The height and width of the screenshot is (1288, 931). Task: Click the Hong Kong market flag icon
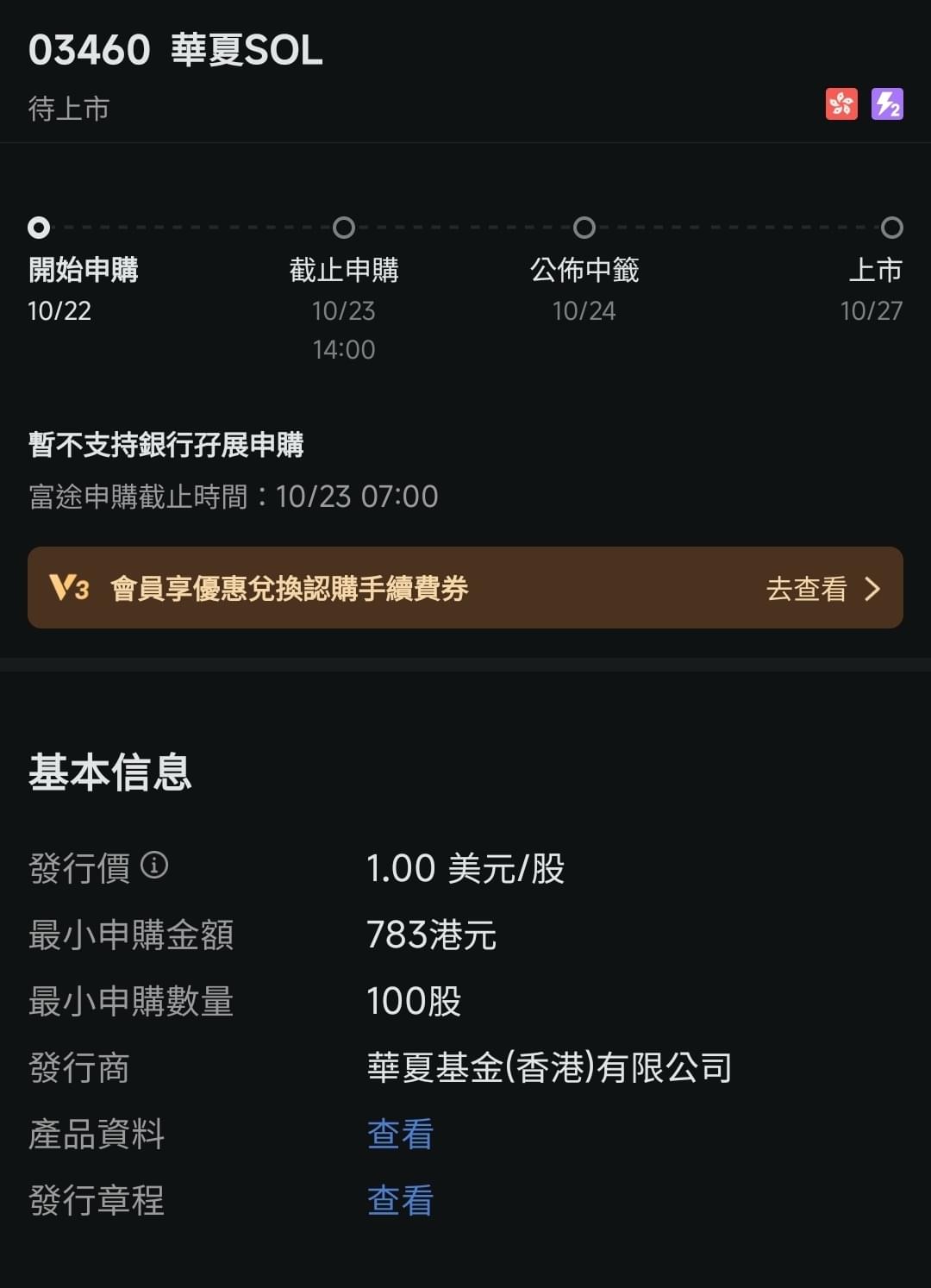(x=840, y=105)
